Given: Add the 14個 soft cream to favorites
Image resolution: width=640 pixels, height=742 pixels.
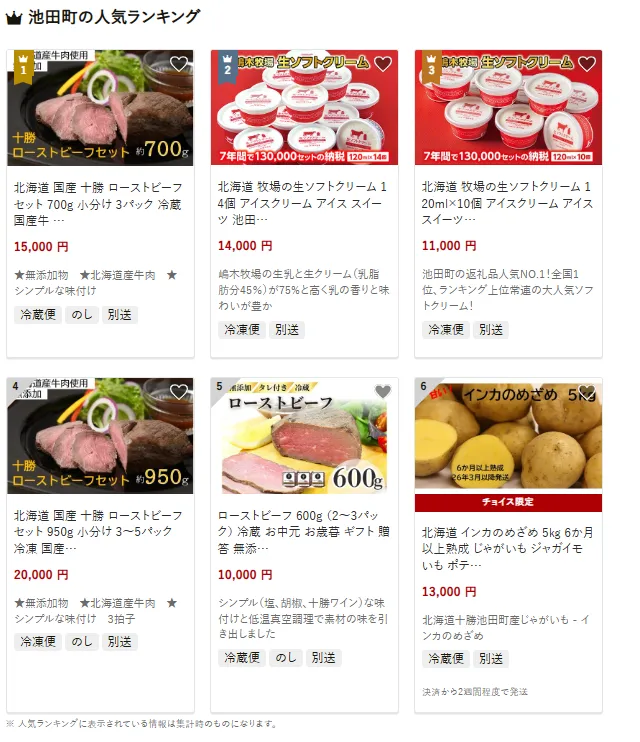Looking at the screenshot, I should click(383, 64).
